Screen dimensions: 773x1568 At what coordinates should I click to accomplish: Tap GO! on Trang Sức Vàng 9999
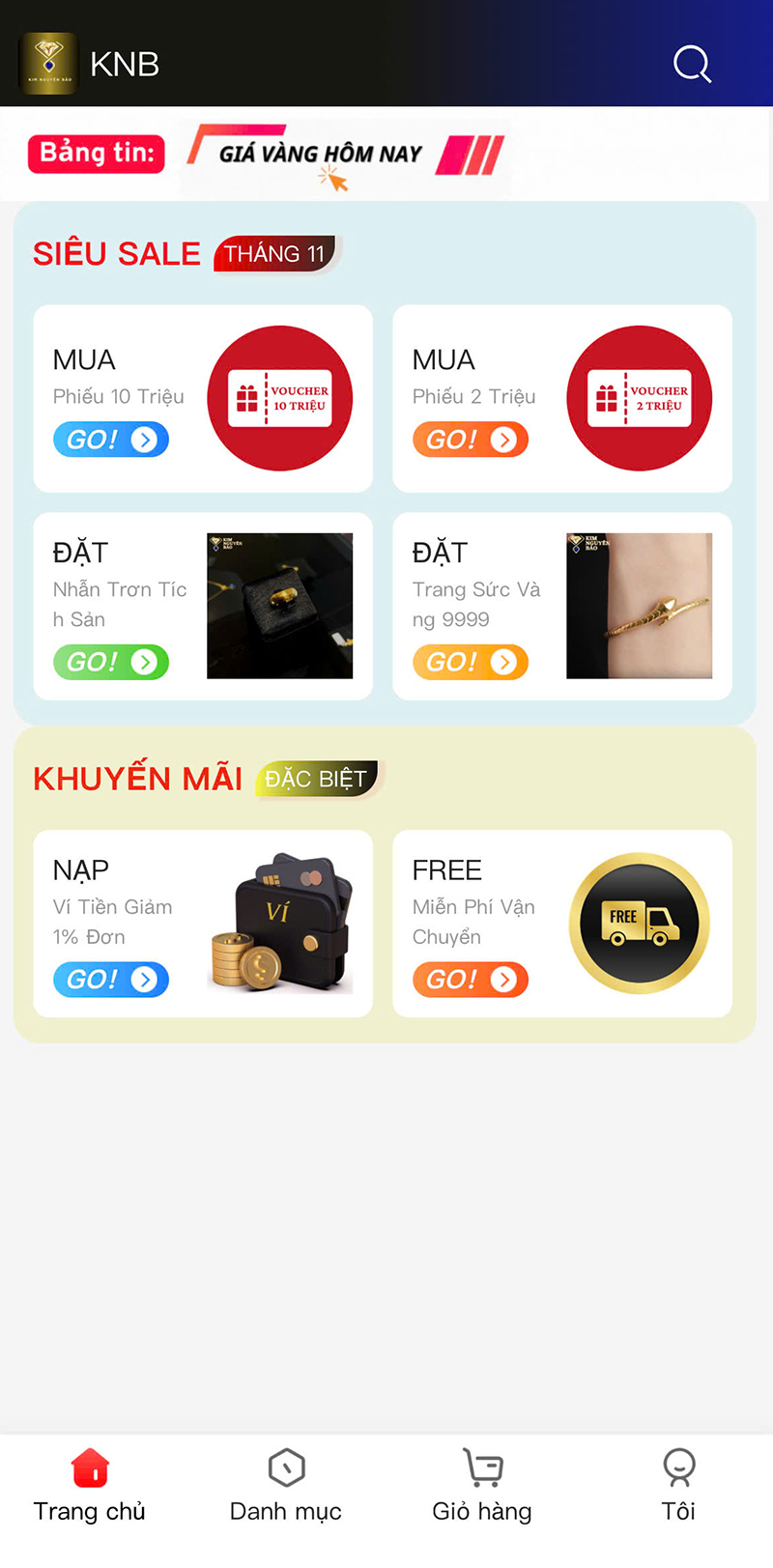click(x=471, y=662)
